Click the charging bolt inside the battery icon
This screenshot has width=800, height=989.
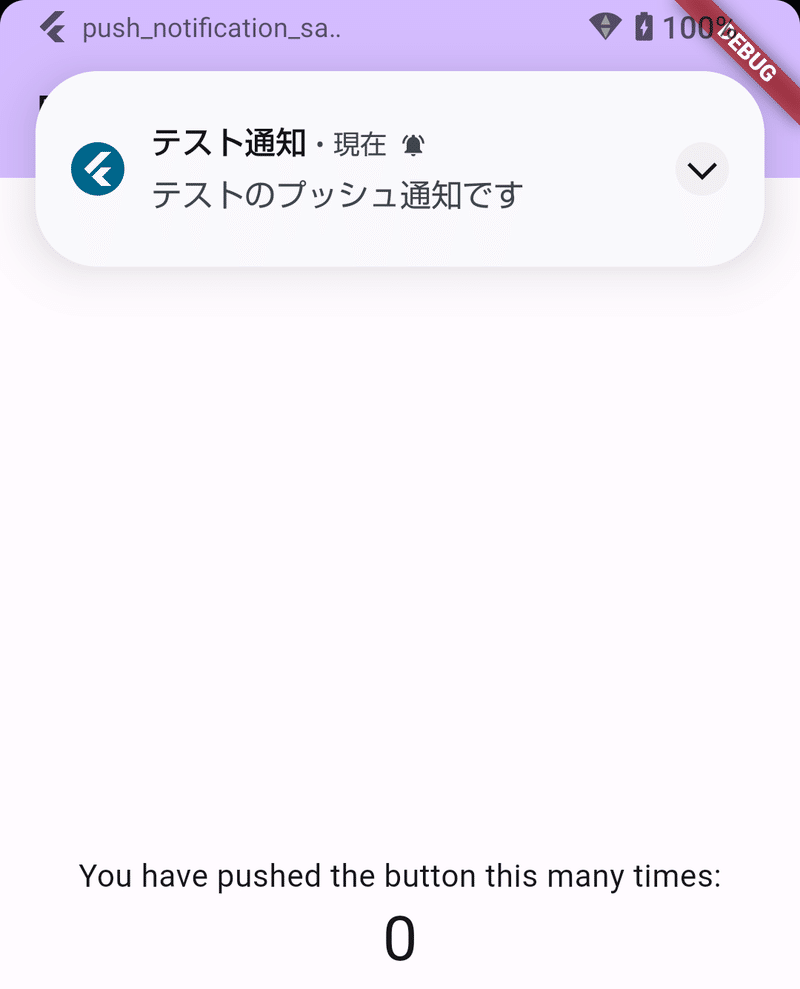tap(645, 28)
